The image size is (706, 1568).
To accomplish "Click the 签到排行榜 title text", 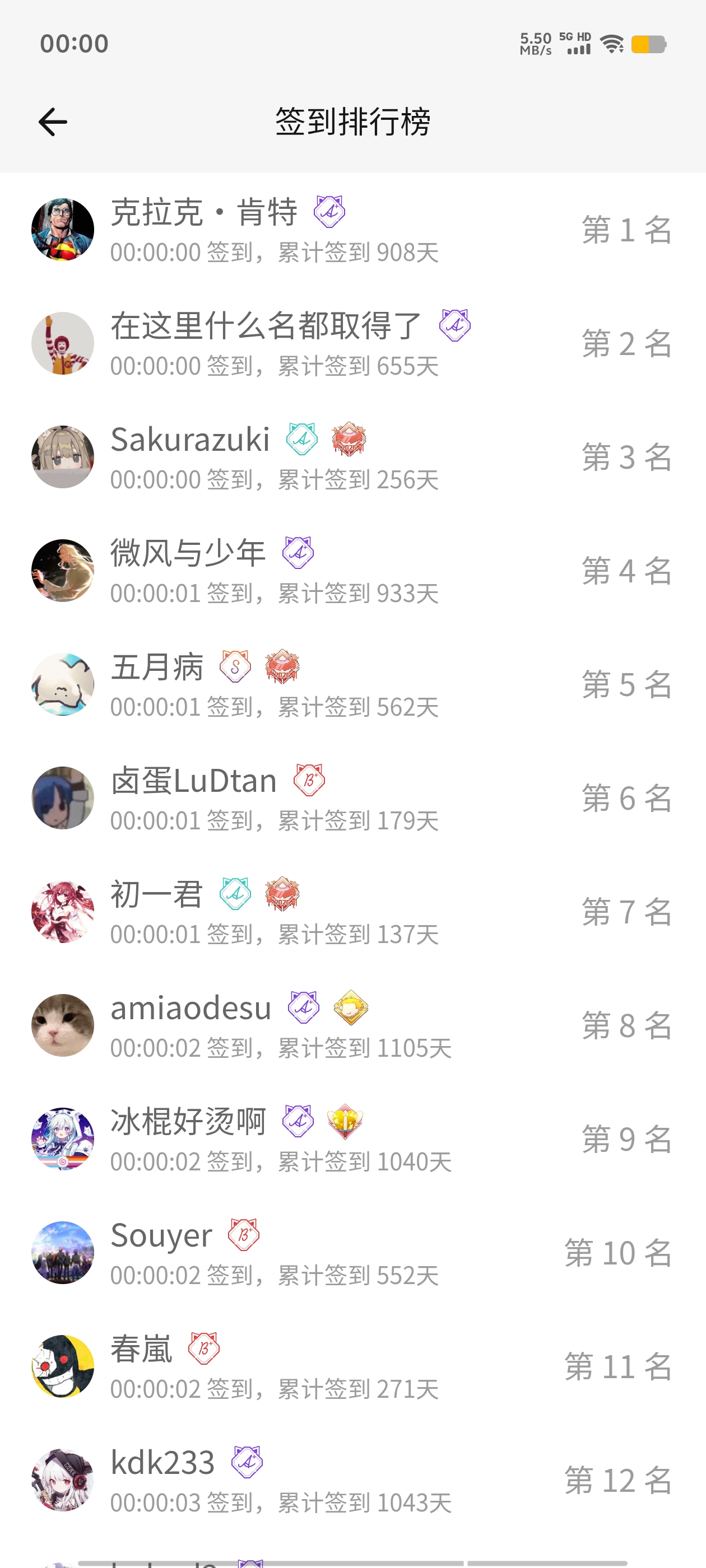I will click(x=352, y=120).
